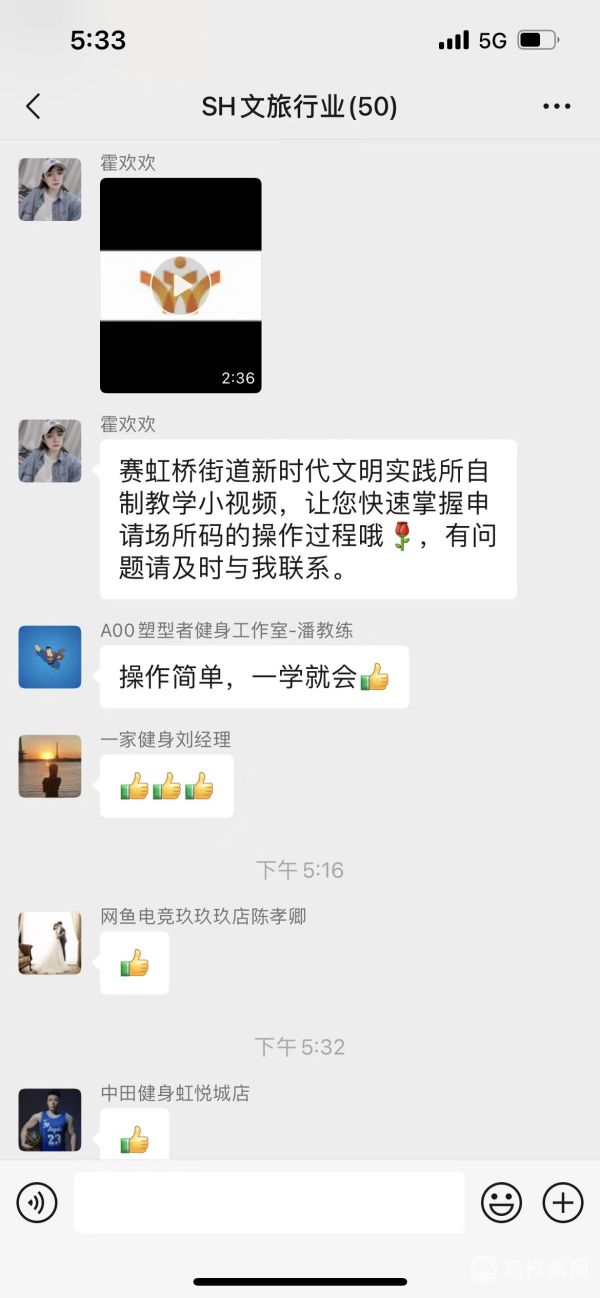The width and height of the screenshot is (600, 1298).
Task: Open 网鱼电竞玖玖玖店陈孝卿's avatar
Action: (50, 943)
